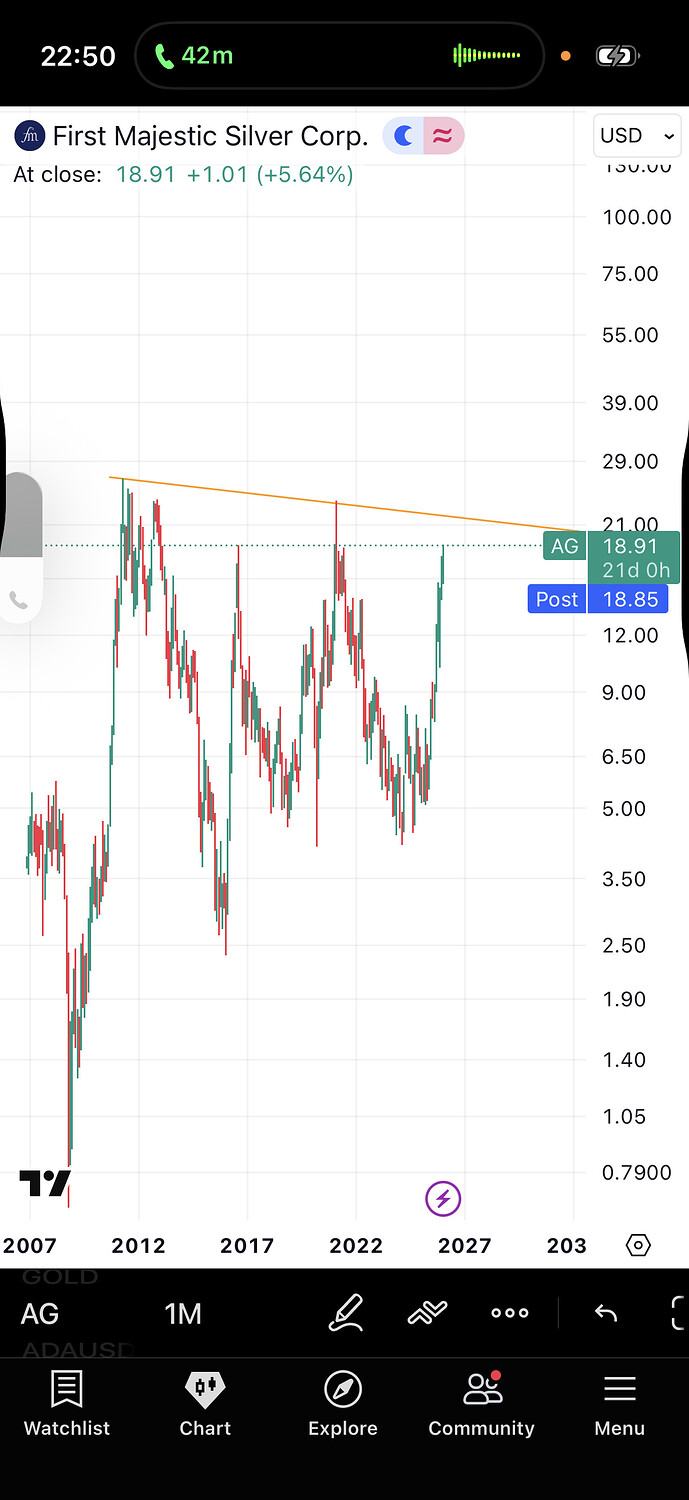Viewport: 689px width, 1500px height.
Task: Tap the First Majestic Silver Corp. symbol title
Action: pos(210,136)
